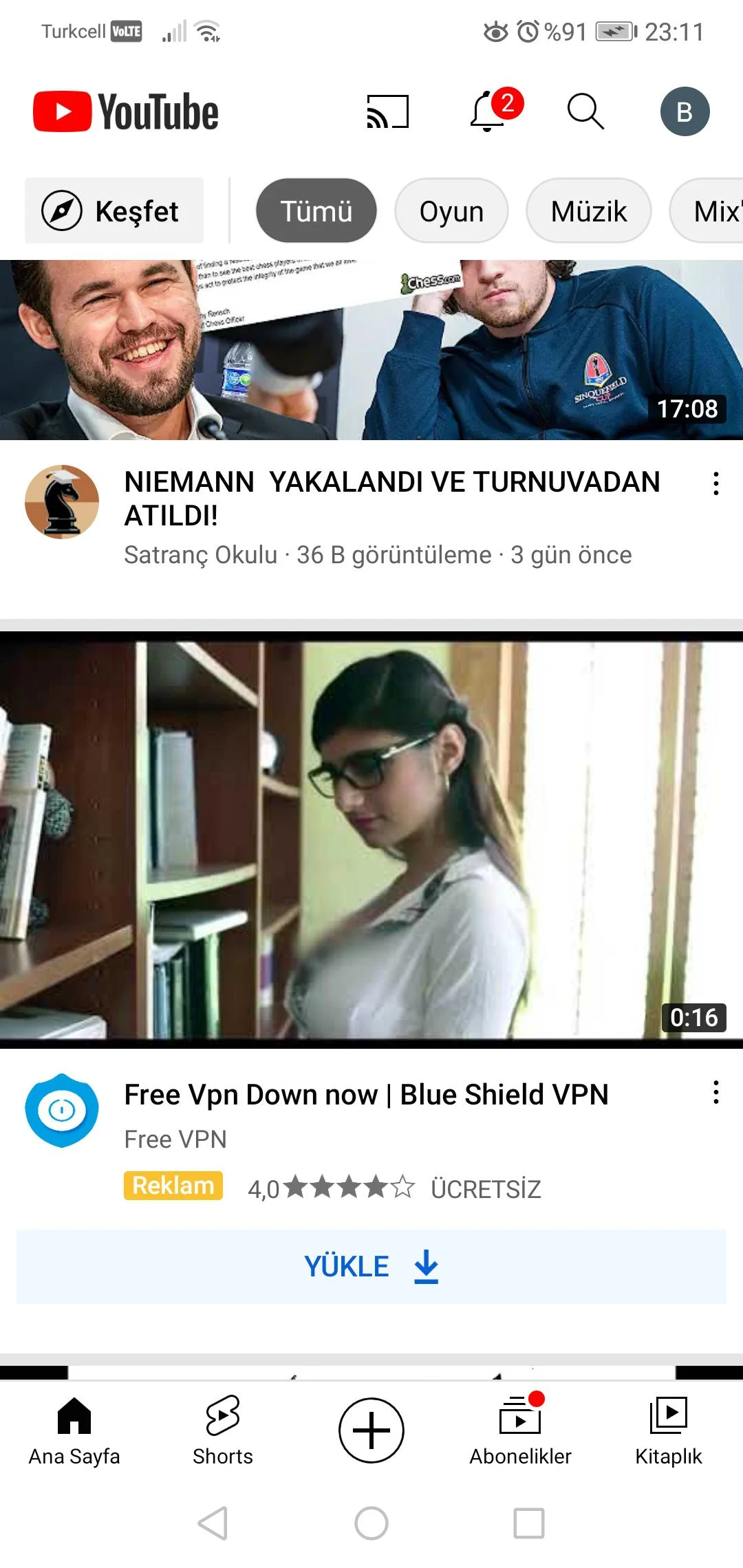743x1568 pixels.
Task: Play the Niemann chess video thumbnail
Action: (x=371, y=349)
